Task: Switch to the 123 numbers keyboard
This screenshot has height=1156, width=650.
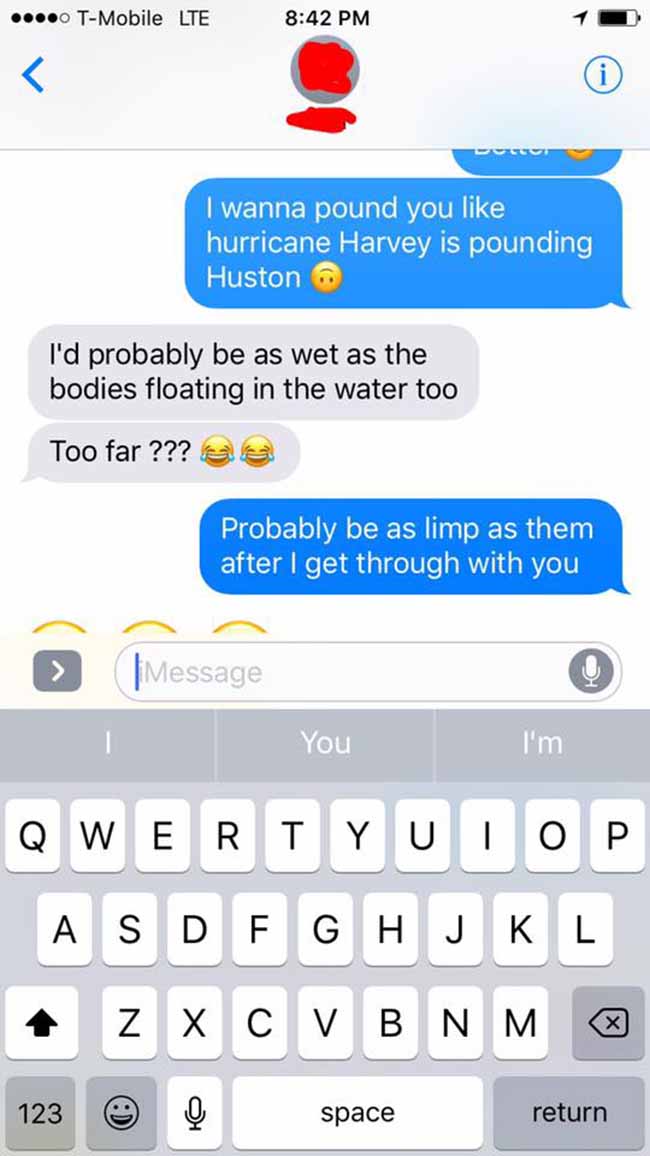Action: click(40, 1113)
